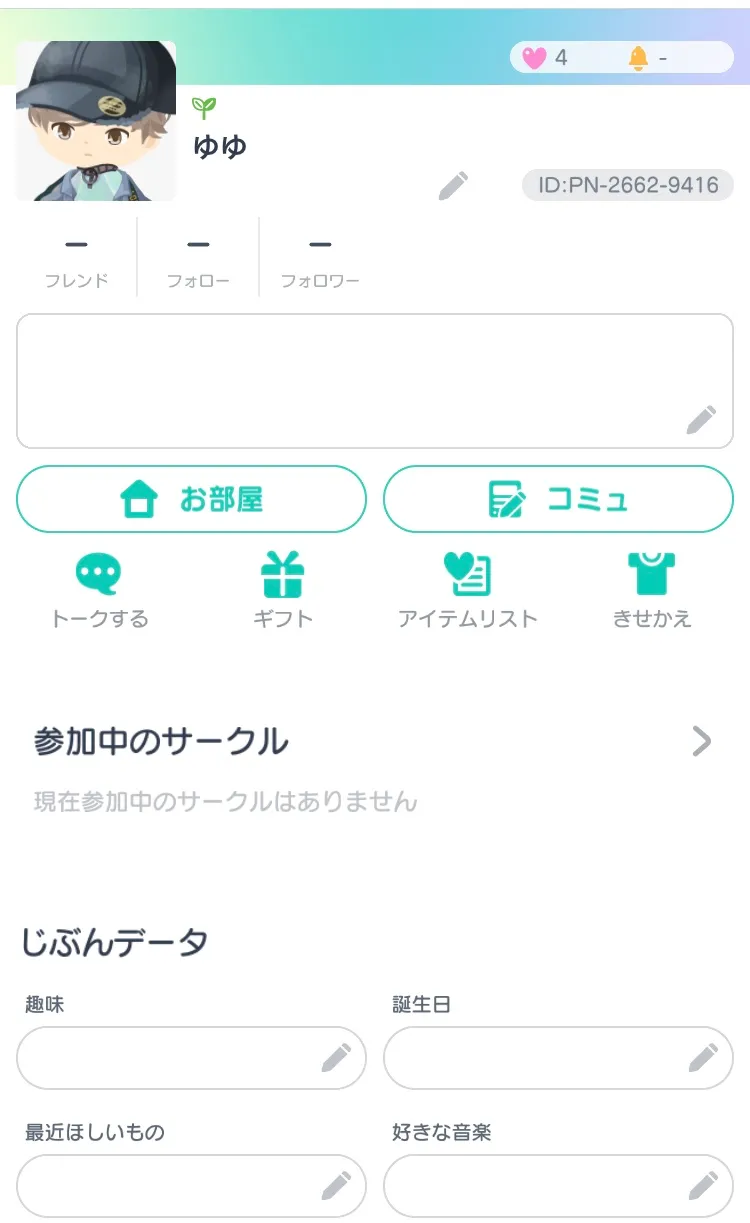The width and height of the screenshot is (750, 1223).
Task: Tap the avatar profile picture
Action: click(x=96, y=121)
